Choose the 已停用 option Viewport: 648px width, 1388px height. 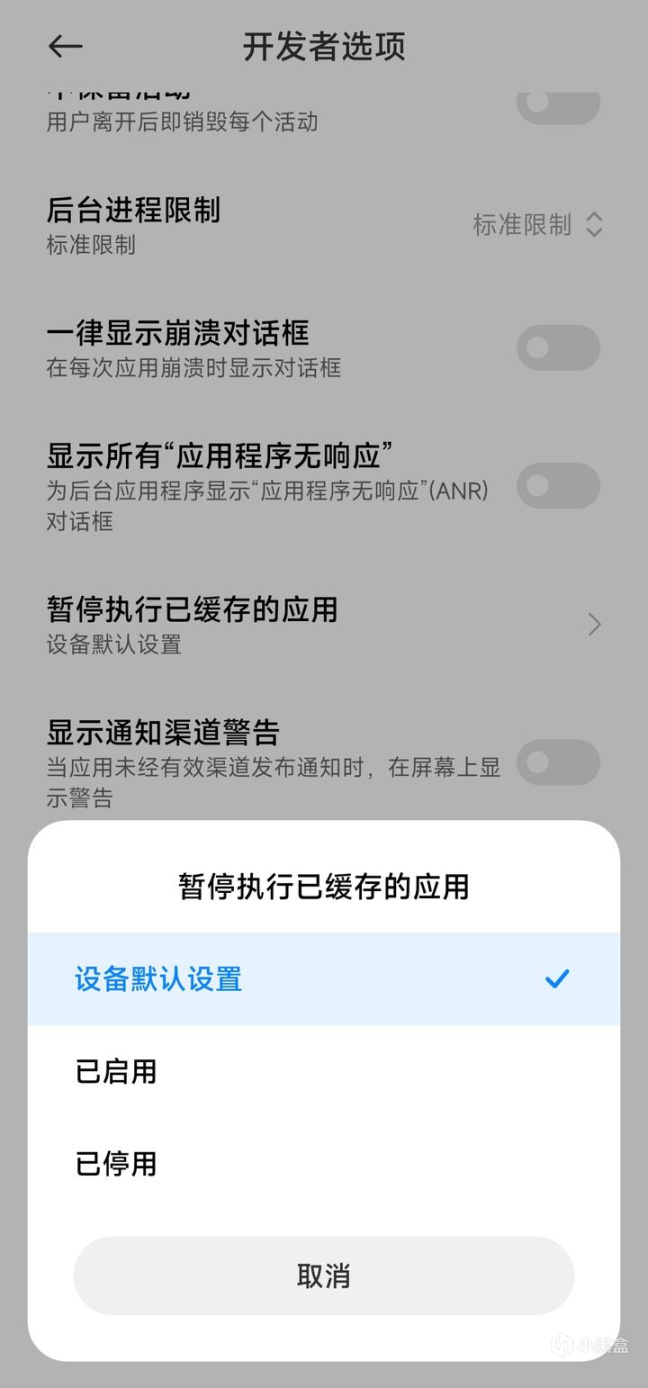click(323, 1163)
